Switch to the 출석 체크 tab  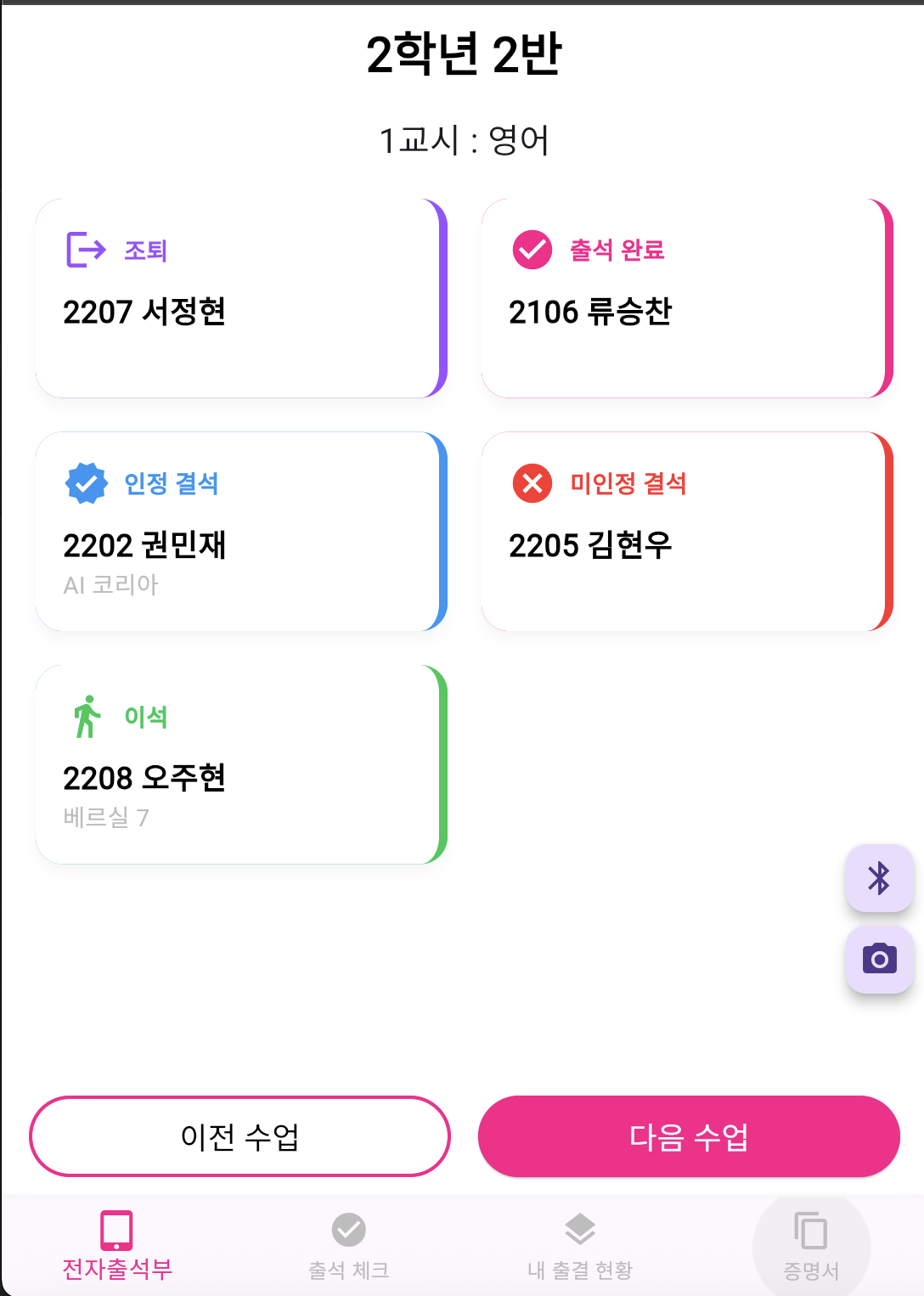(348, 1245)
